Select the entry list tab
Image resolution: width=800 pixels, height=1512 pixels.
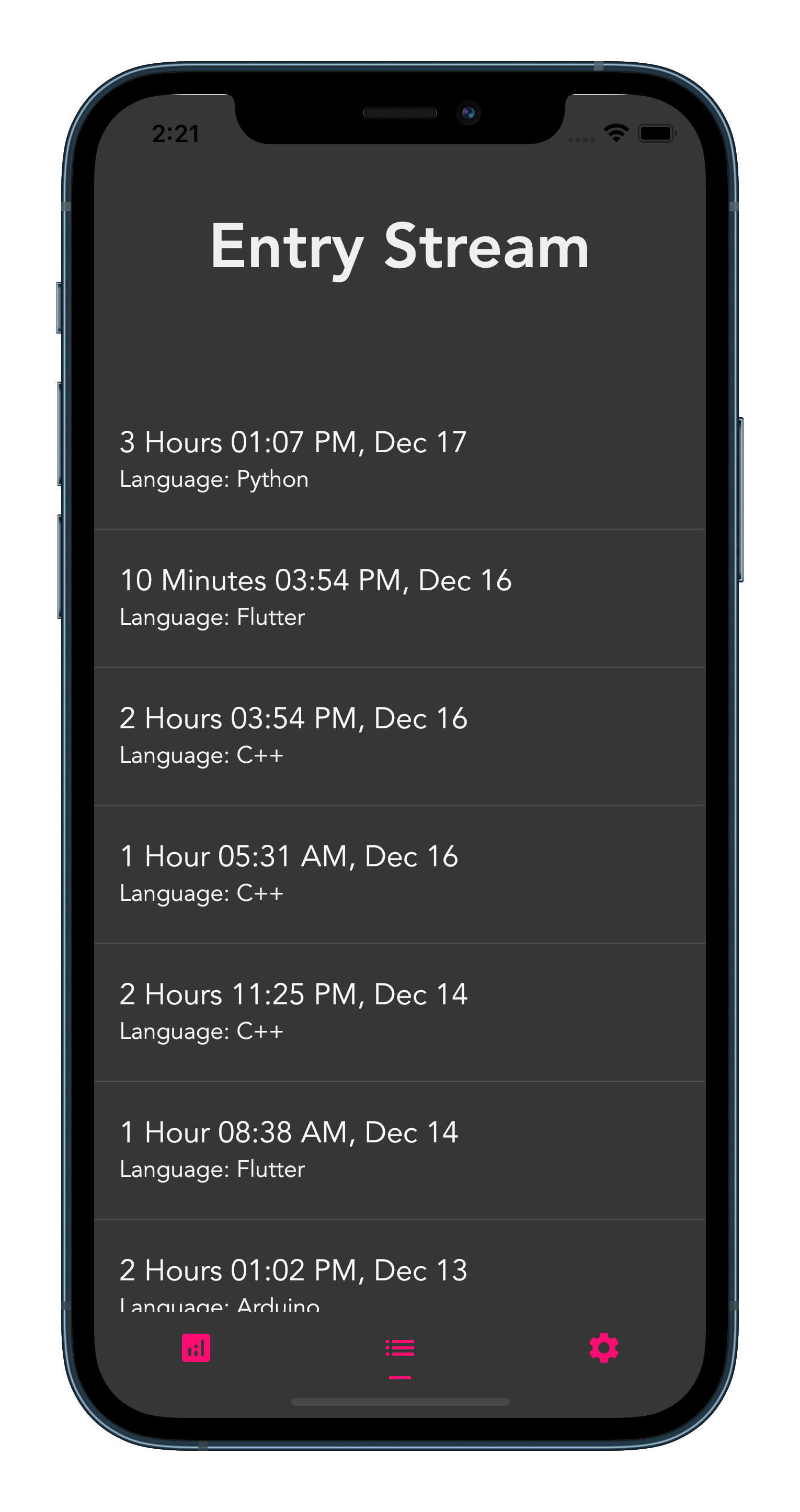(x=399, y=1348)
